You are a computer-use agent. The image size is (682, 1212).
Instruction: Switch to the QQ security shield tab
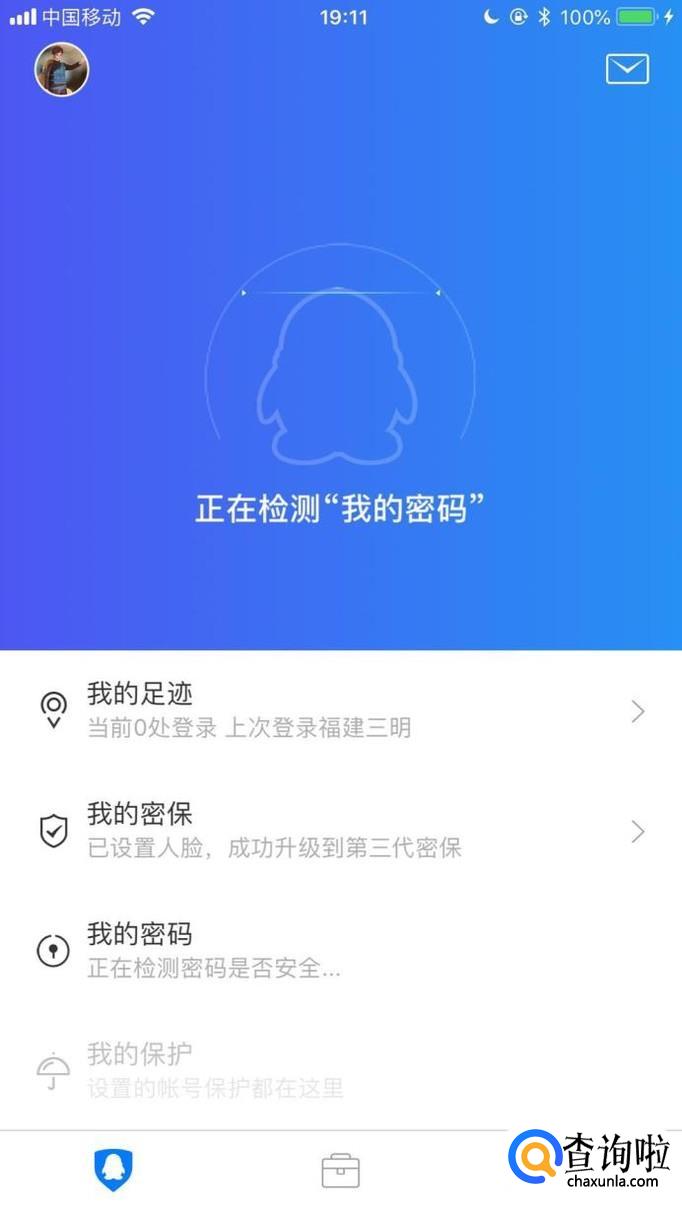[x=113, y=1169]
